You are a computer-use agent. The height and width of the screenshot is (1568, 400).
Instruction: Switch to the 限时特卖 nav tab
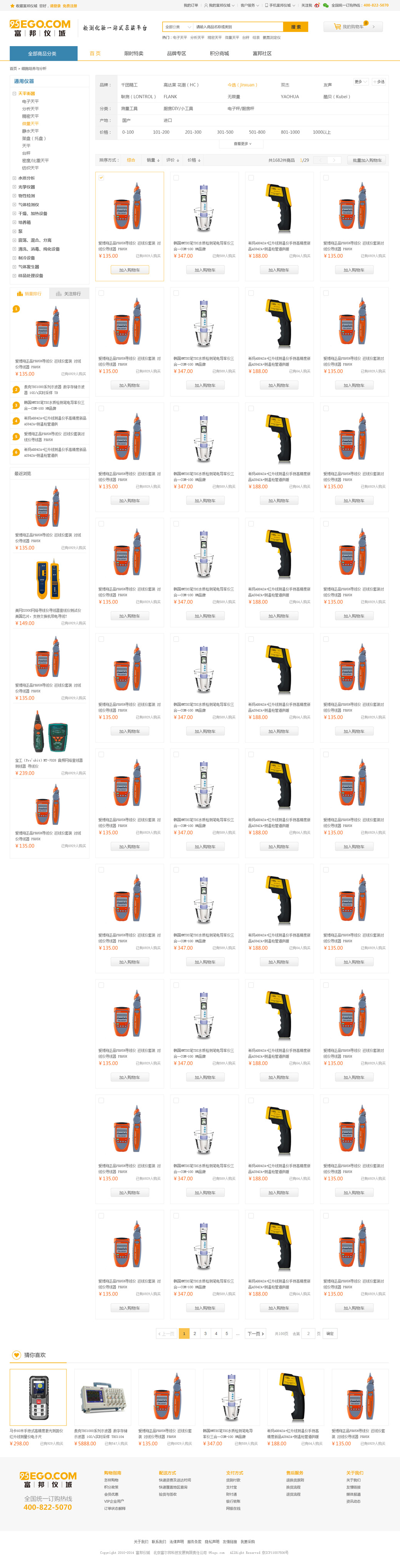tap(133, 53)
